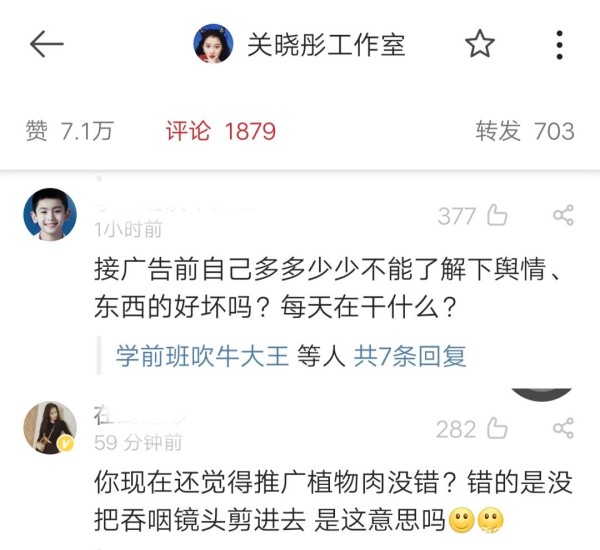600x550 pixels.
Task: Go back using the arrow icon
Action: [x=46, y=44]
